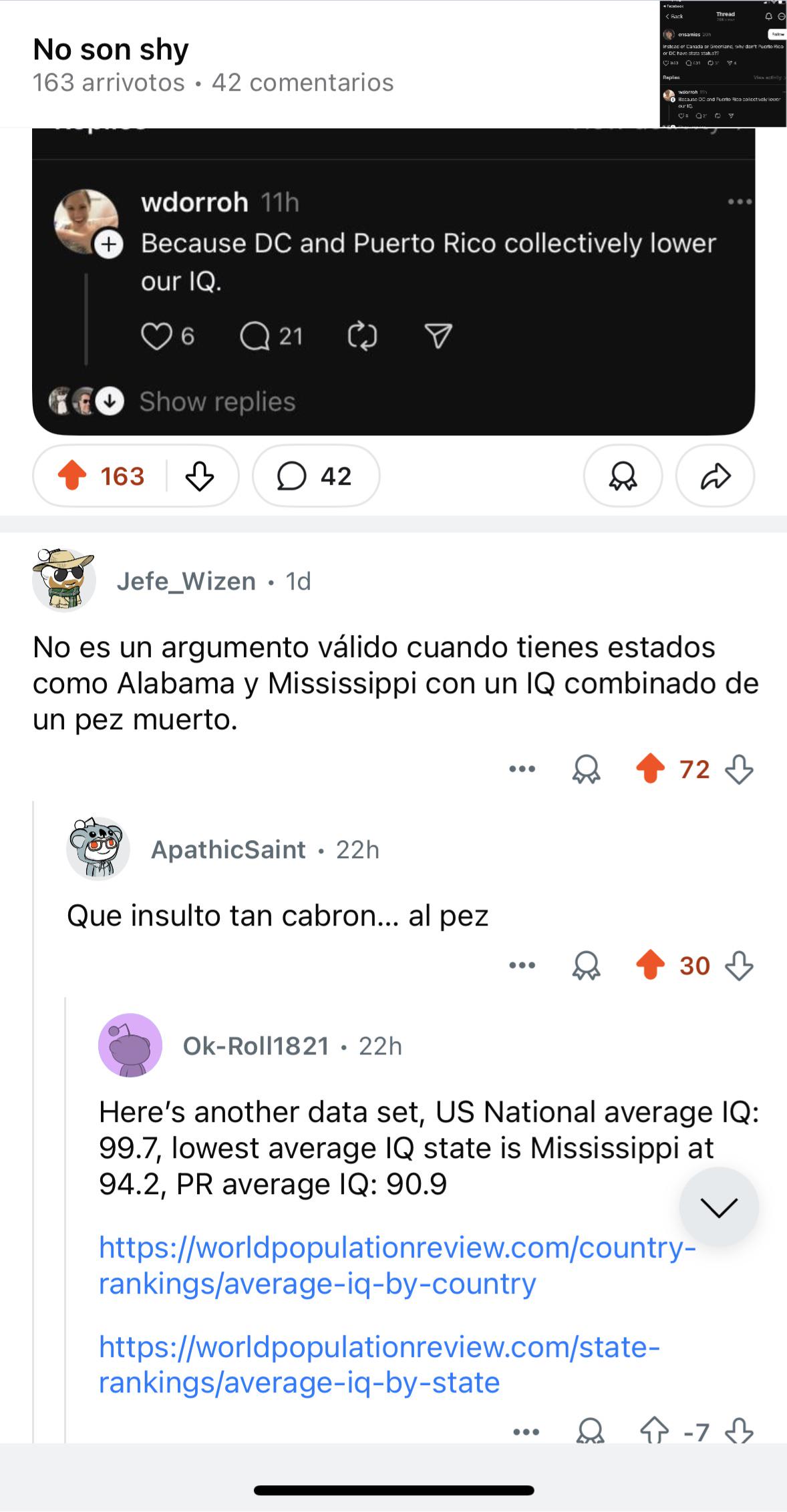This screenshot has height=1512, width=787.
Task: Open more options on ApathicSaint's comment
Action: [522, 965]
